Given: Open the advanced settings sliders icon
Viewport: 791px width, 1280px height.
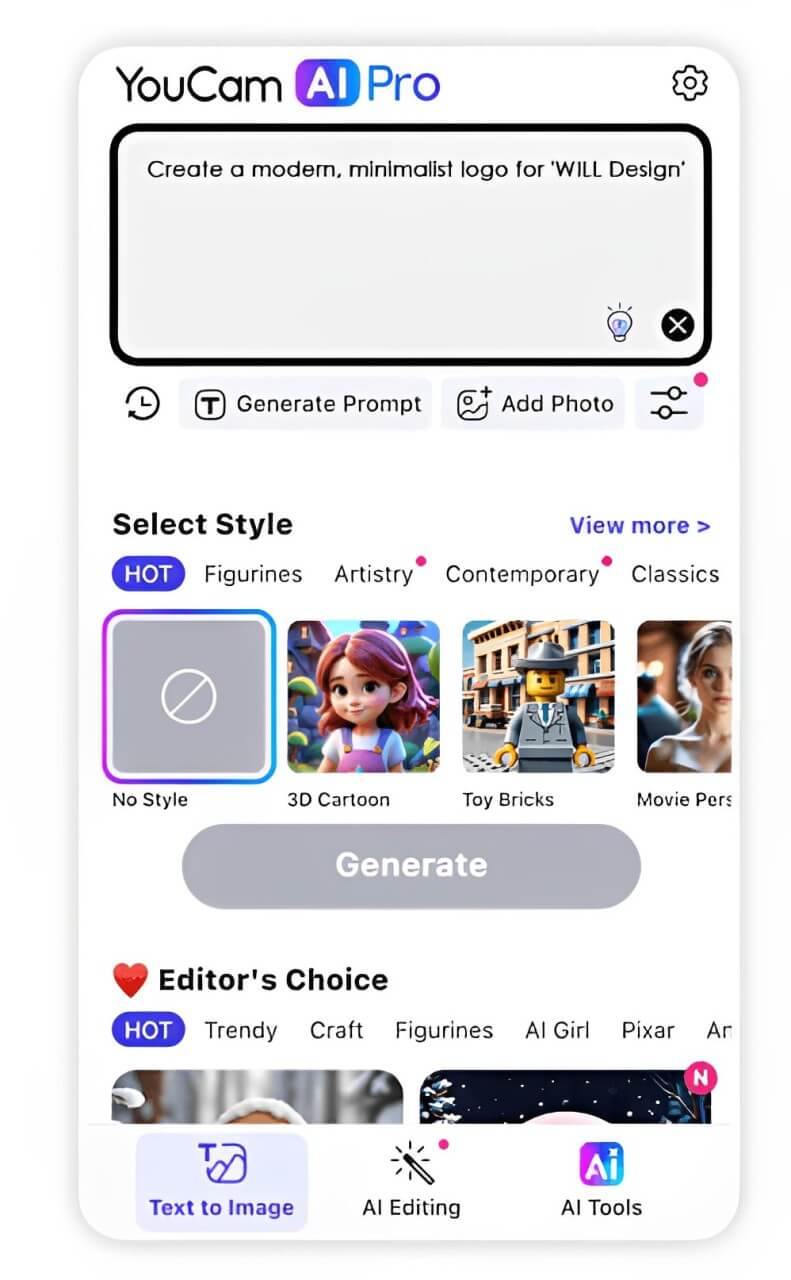Looking at the screenshot, I should [668, 404].
